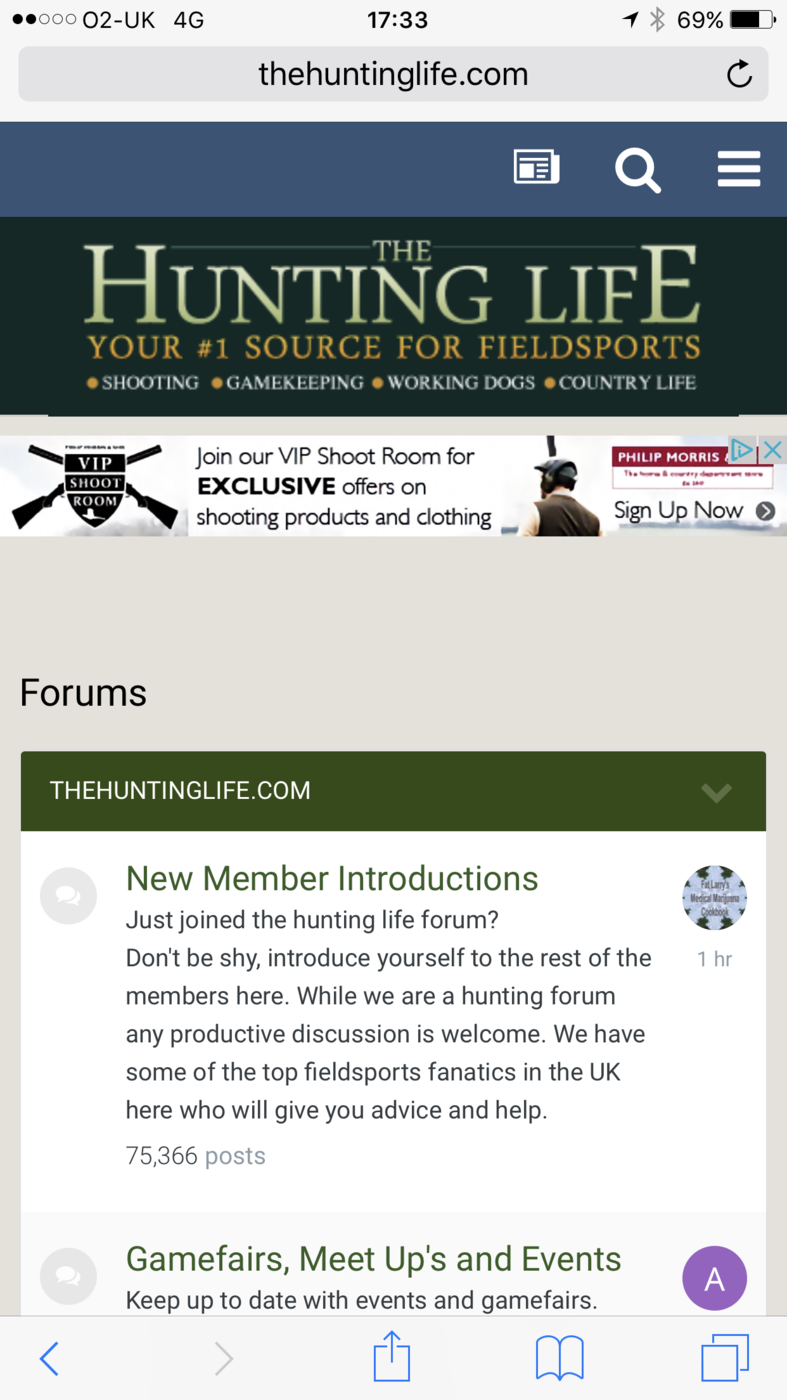
Task: Reload the page
Action: pos(739,74)
